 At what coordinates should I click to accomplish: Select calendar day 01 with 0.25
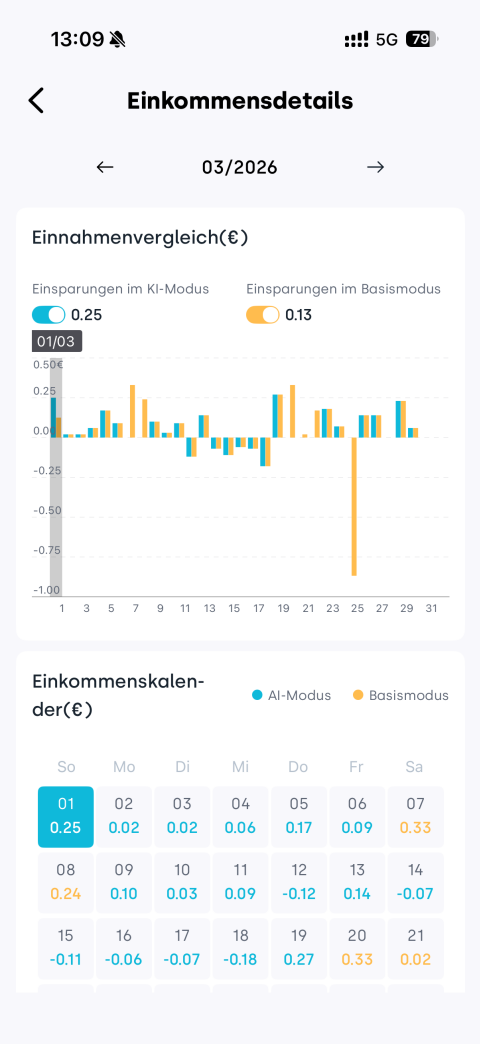[x=66, y=817]
